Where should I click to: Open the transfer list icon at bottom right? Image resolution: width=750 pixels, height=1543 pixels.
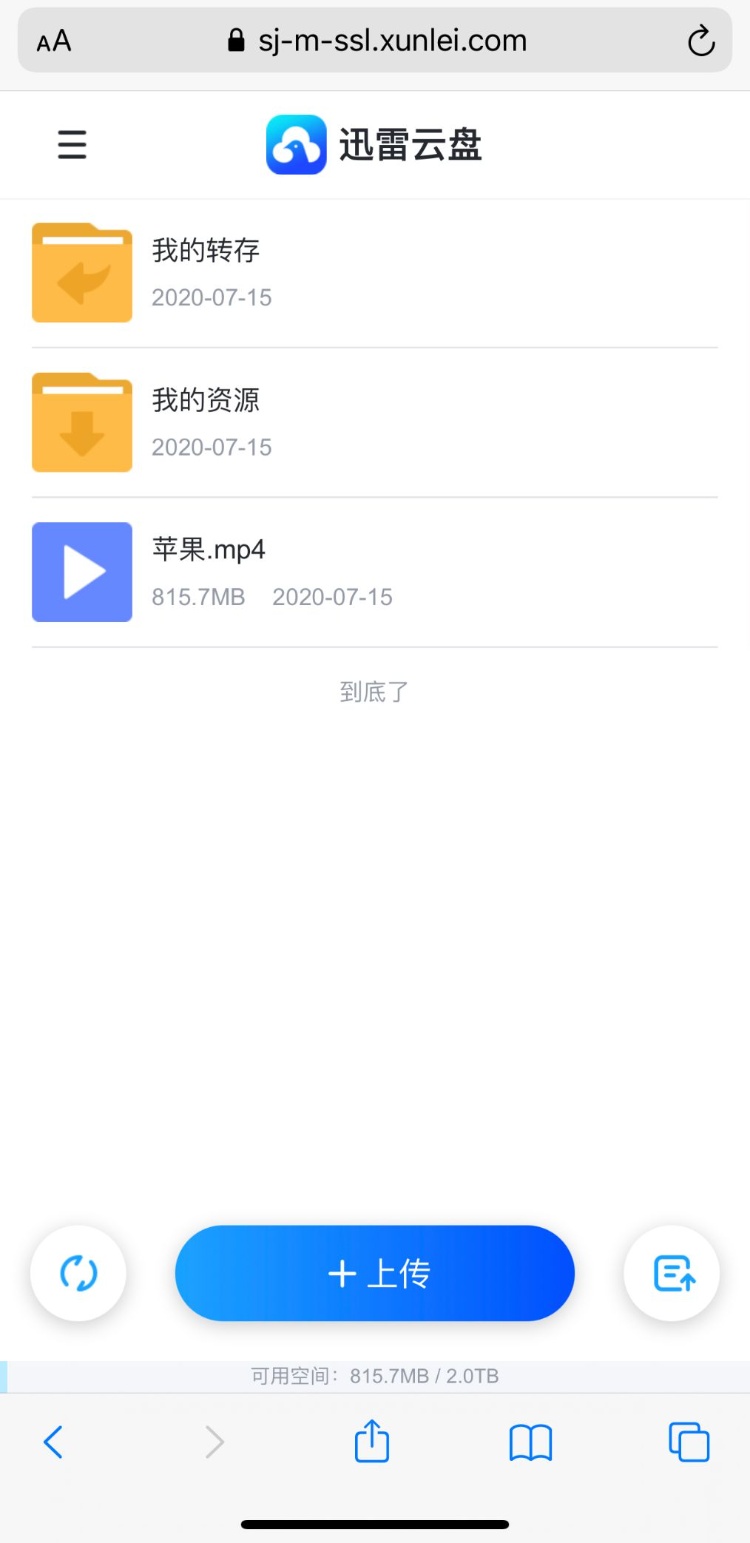(x=671, y=1272)
